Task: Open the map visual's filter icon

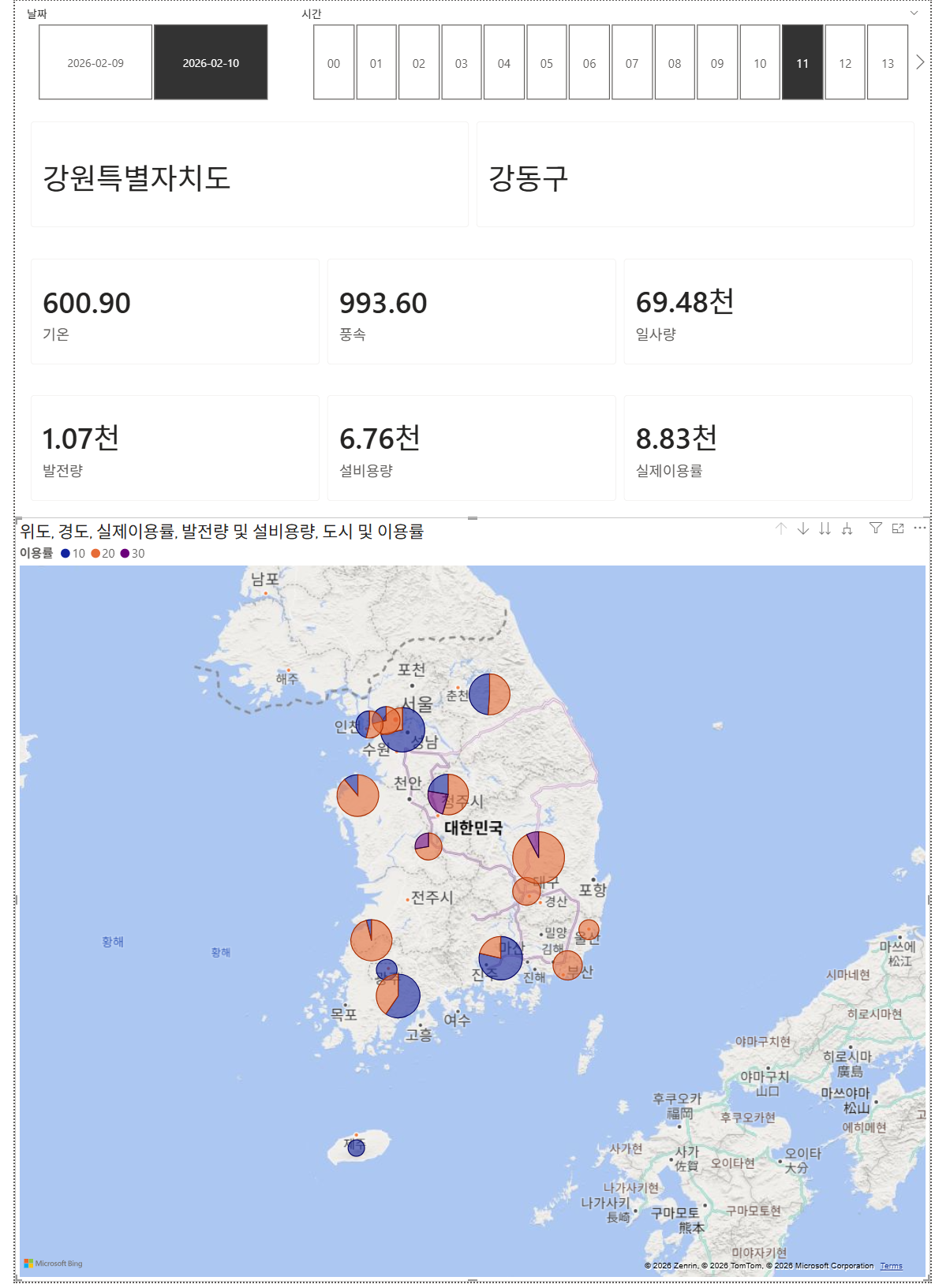Action: [x=876, y=528]
